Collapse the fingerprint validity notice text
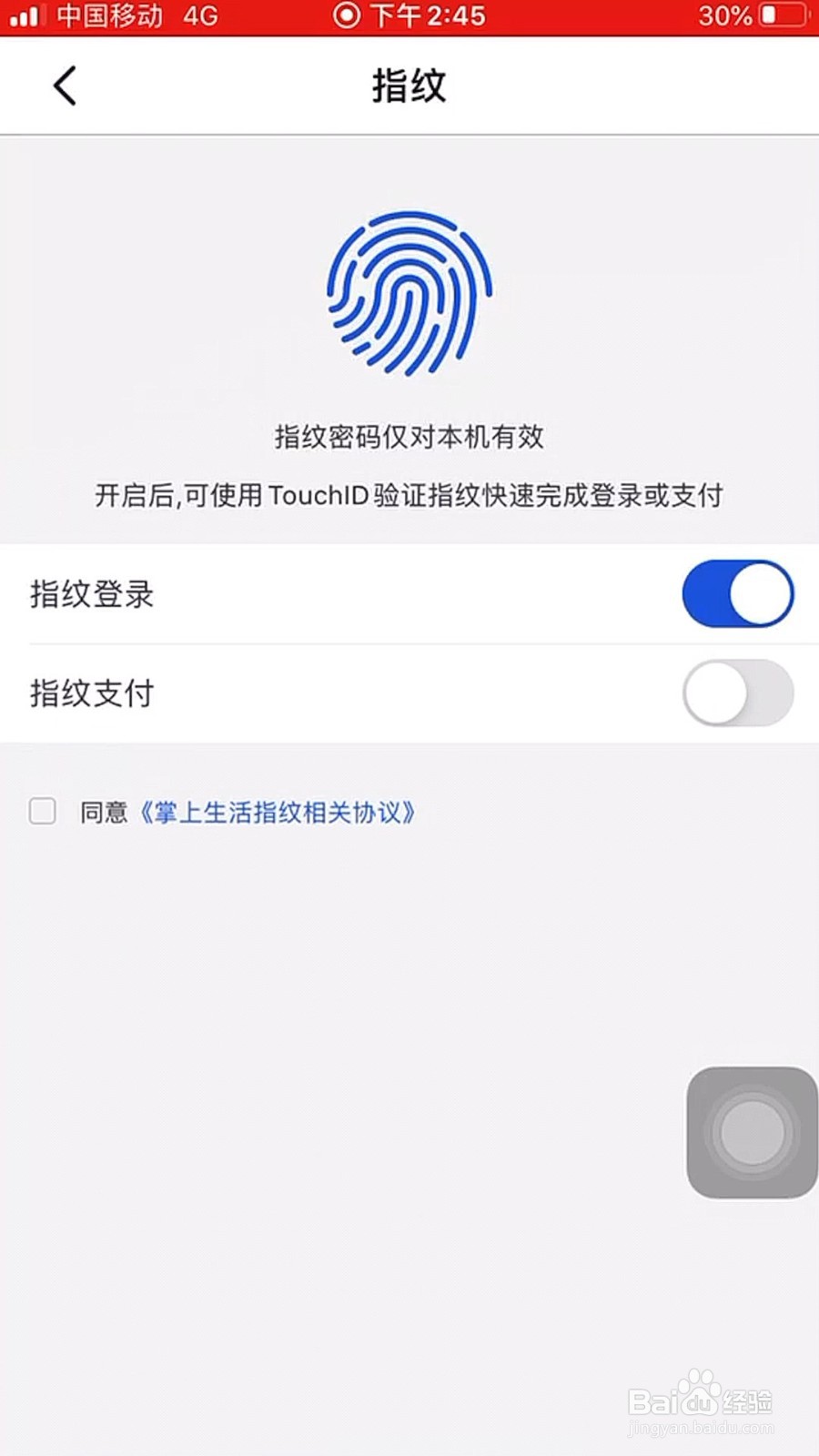This screenshot has height=1456, width=819. [x=409, y=436]
